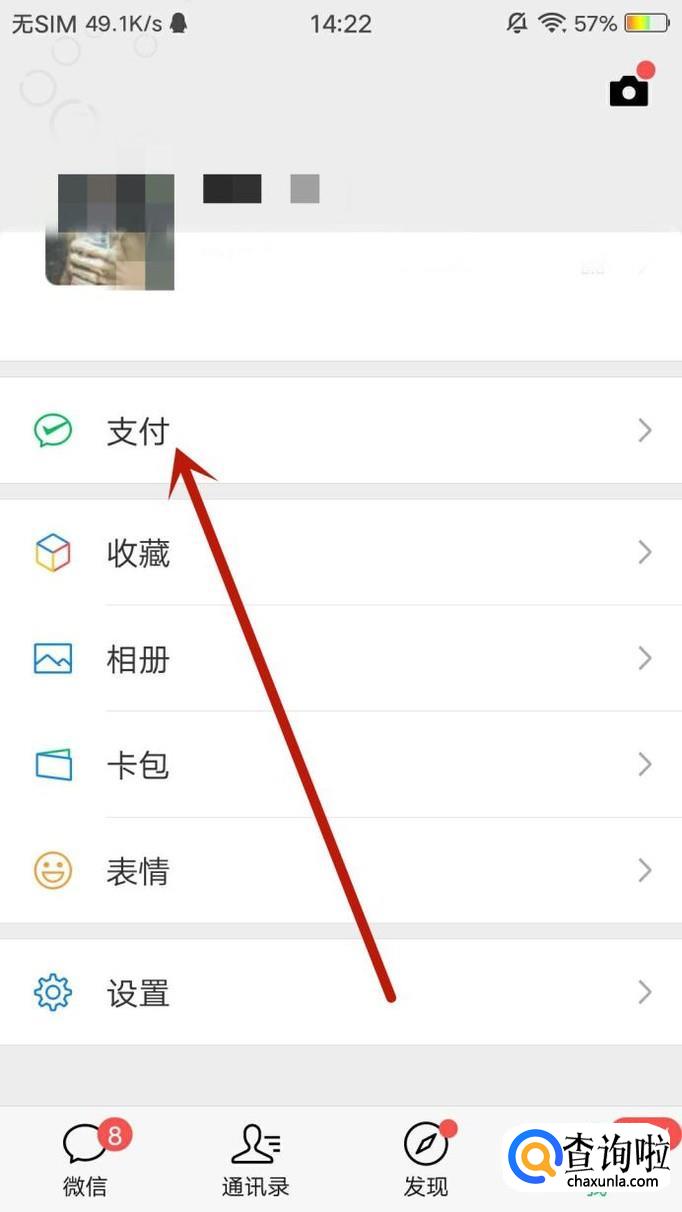Open 卡包 cards and offers
The image size is (682, 1212).
tap(341, 764)
